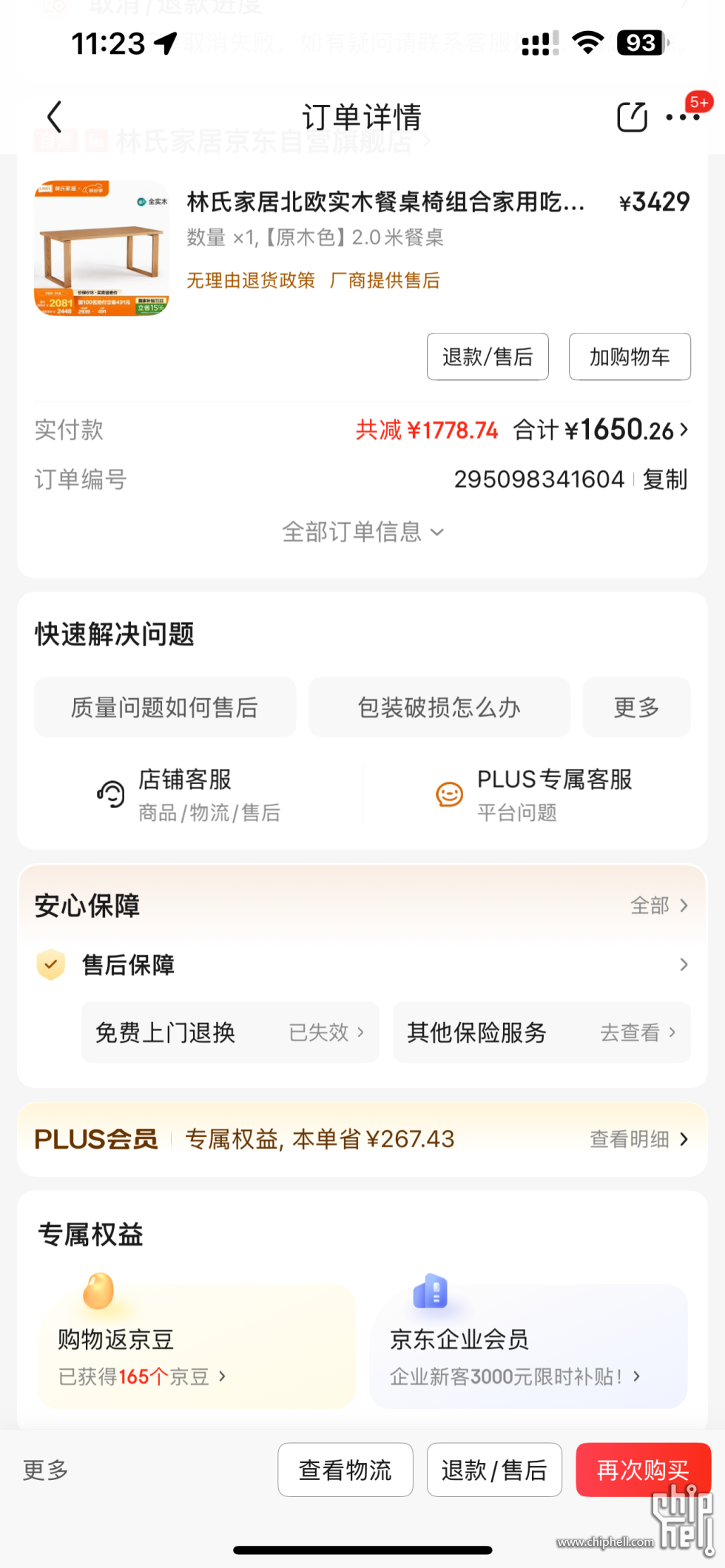Contact PLUS专属客服
Viewport: 725px width, 1568px height.
(x=533, y=794)
